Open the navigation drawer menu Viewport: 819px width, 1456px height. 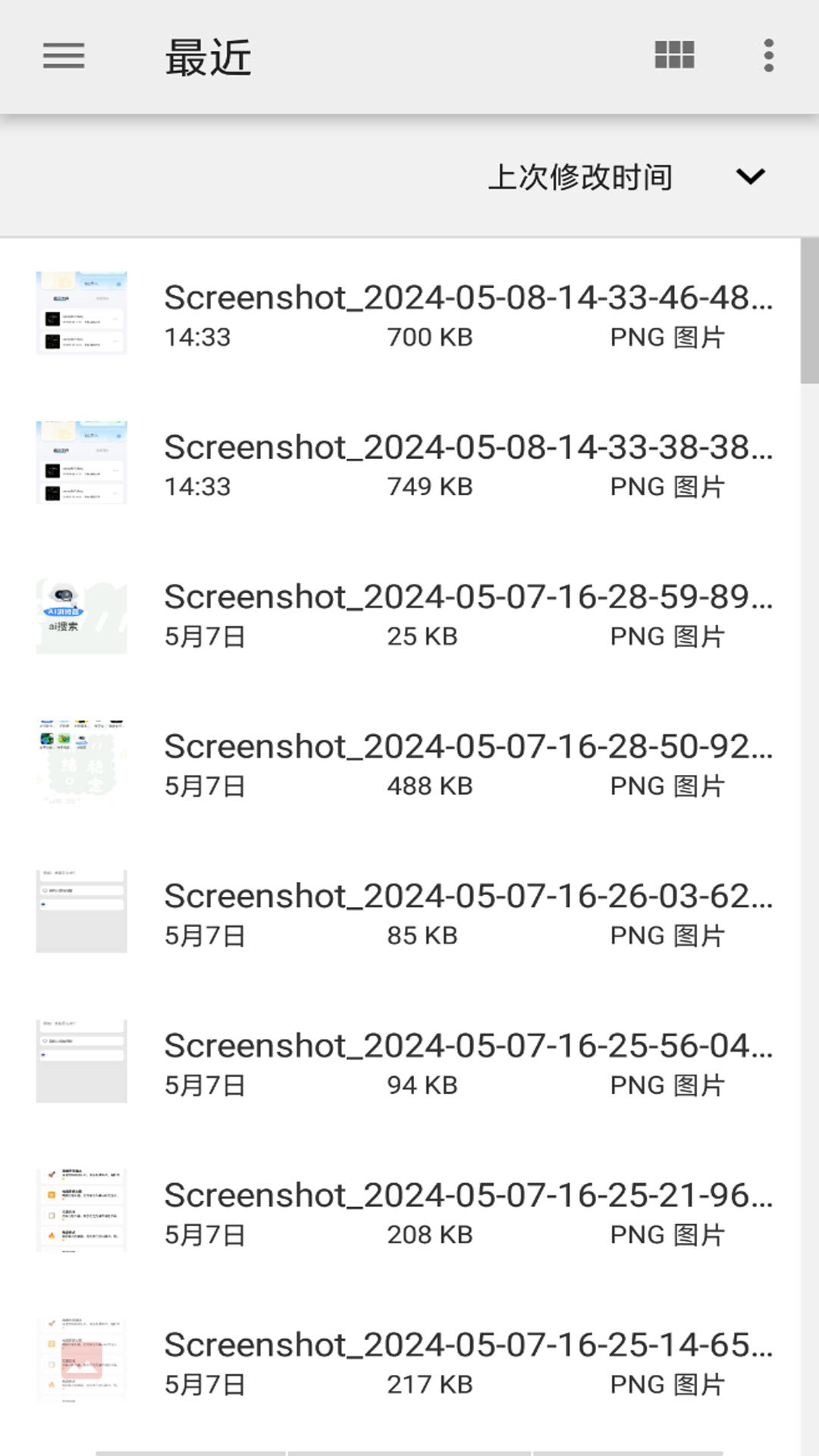(64, 56)
